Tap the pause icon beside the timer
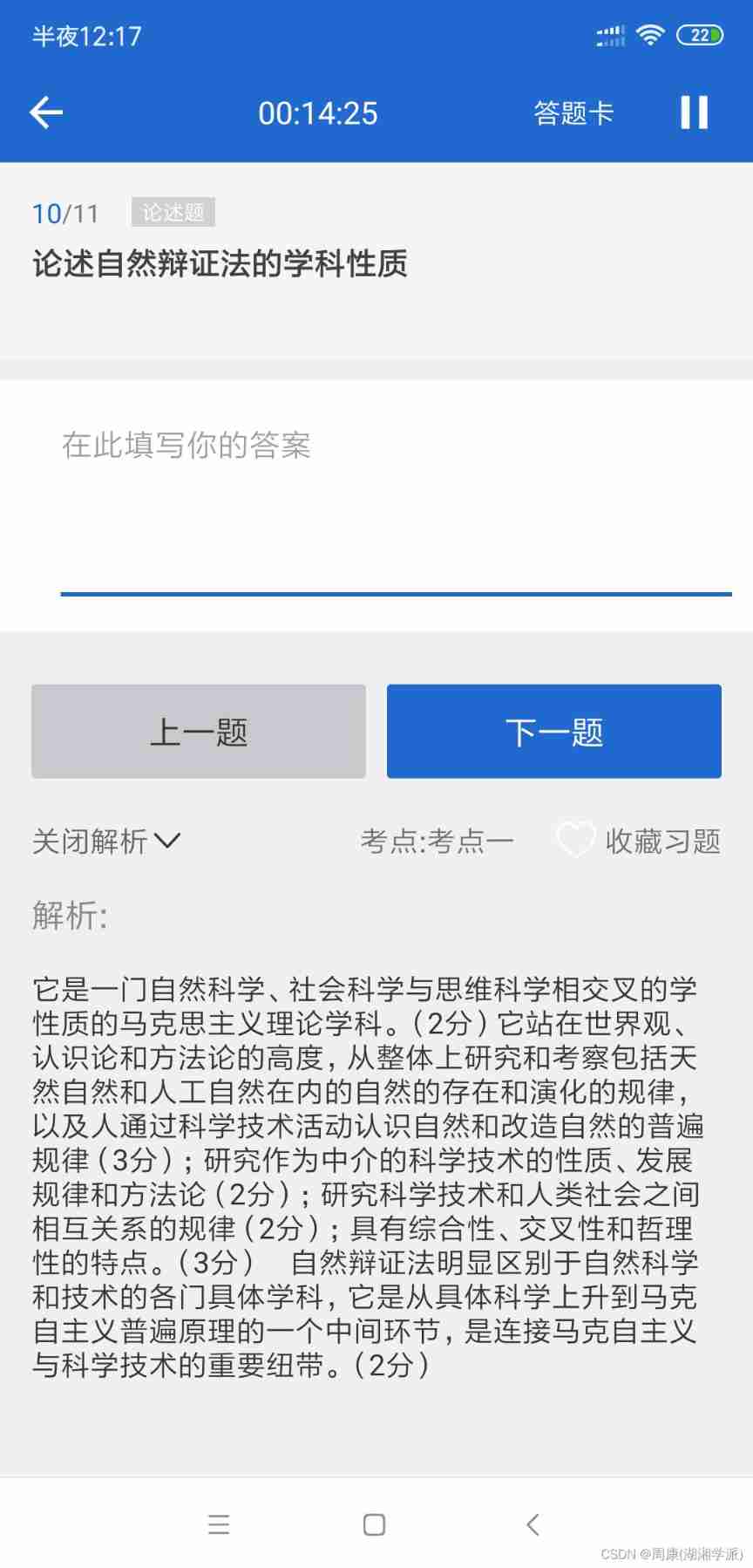This screenshot has width=753, height=1568. (x=693, y=112)
